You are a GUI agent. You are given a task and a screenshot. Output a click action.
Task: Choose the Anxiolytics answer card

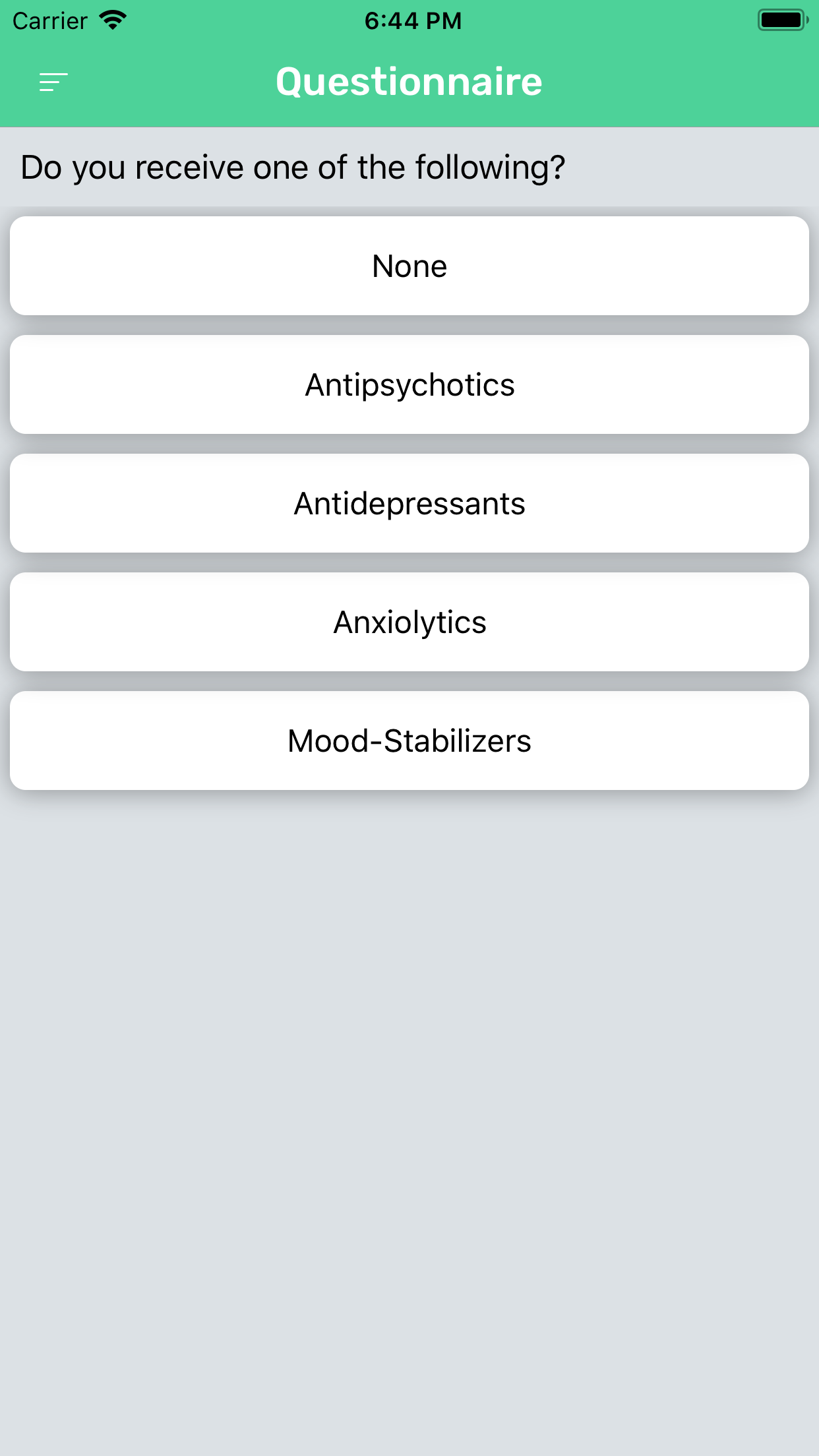409,621
